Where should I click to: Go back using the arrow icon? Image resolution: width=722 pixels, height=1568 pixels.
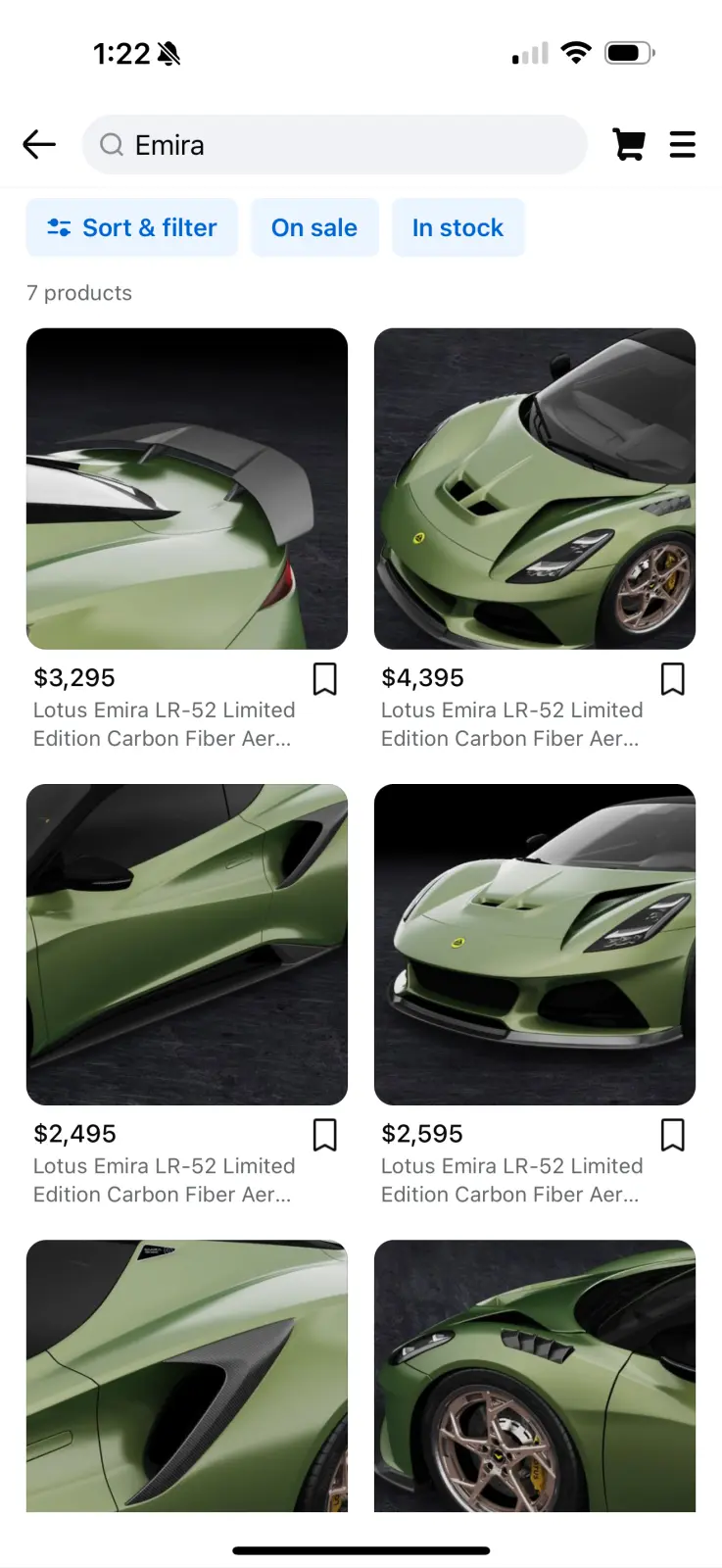[x=39, y=145]
